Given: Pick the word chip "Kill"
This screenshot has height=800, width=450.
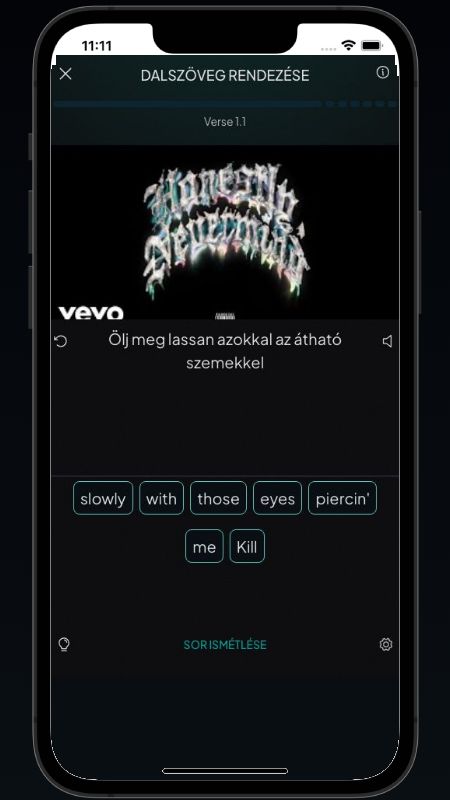Looking at the screenshot, I should (247, 546).
